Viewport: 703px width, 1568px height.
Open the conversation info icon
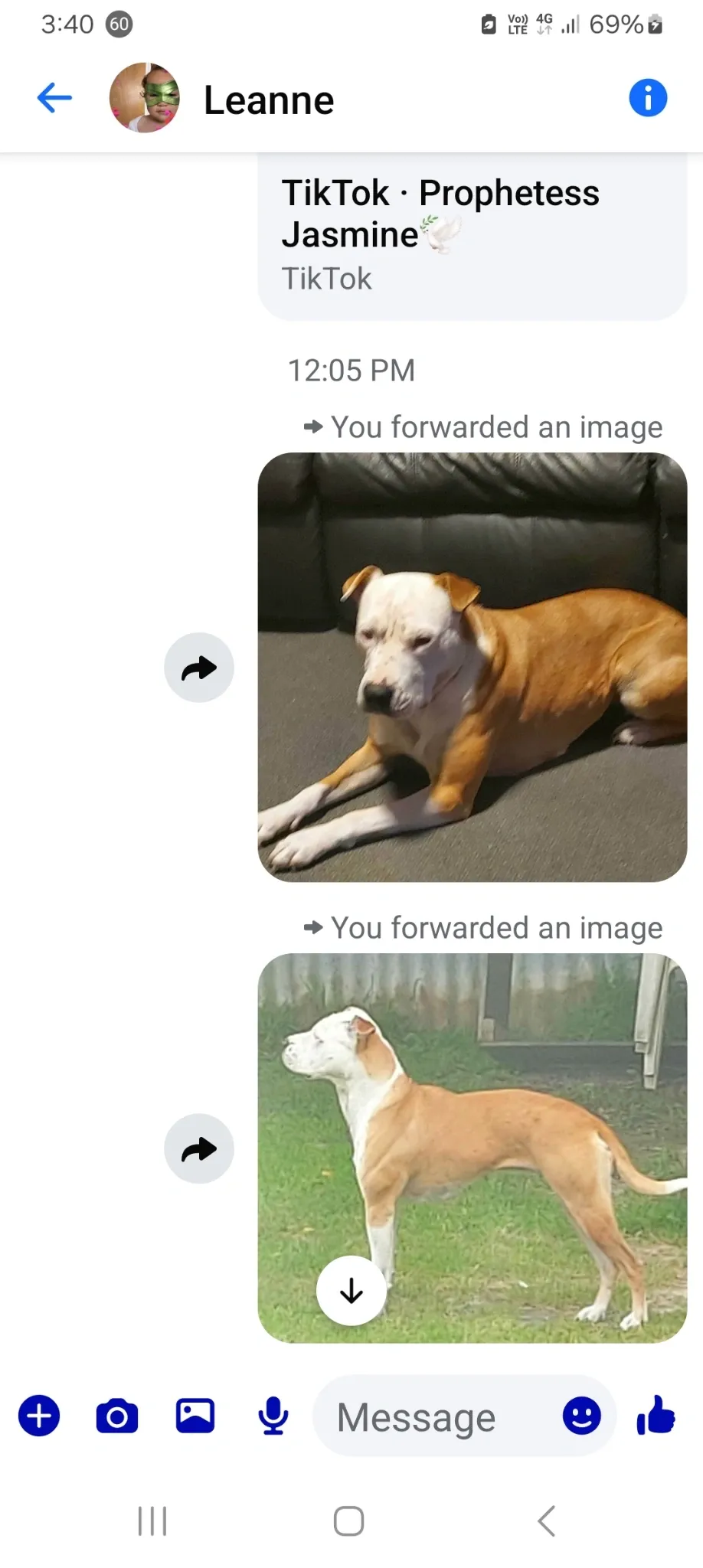(647, 98)
